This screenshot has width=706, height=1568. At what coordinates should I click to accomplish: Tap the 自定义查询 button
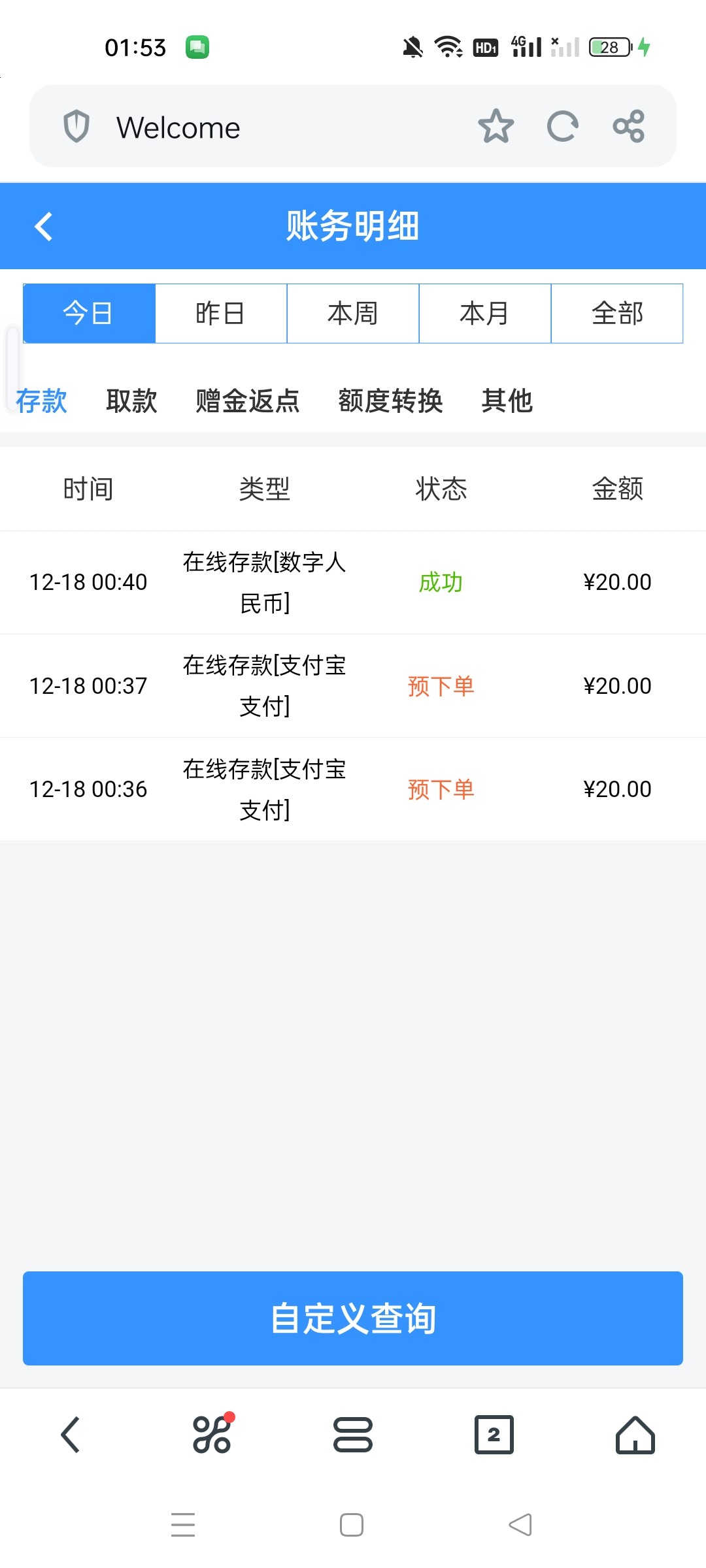click(353, 1318)
